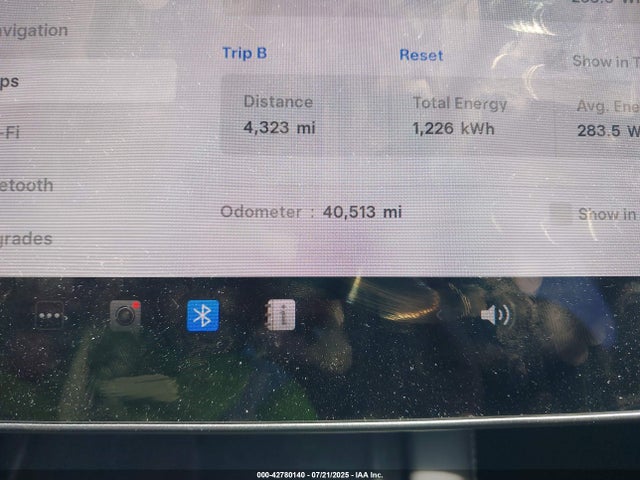Toggle the checkbox next to Odometer

point(561,213)
